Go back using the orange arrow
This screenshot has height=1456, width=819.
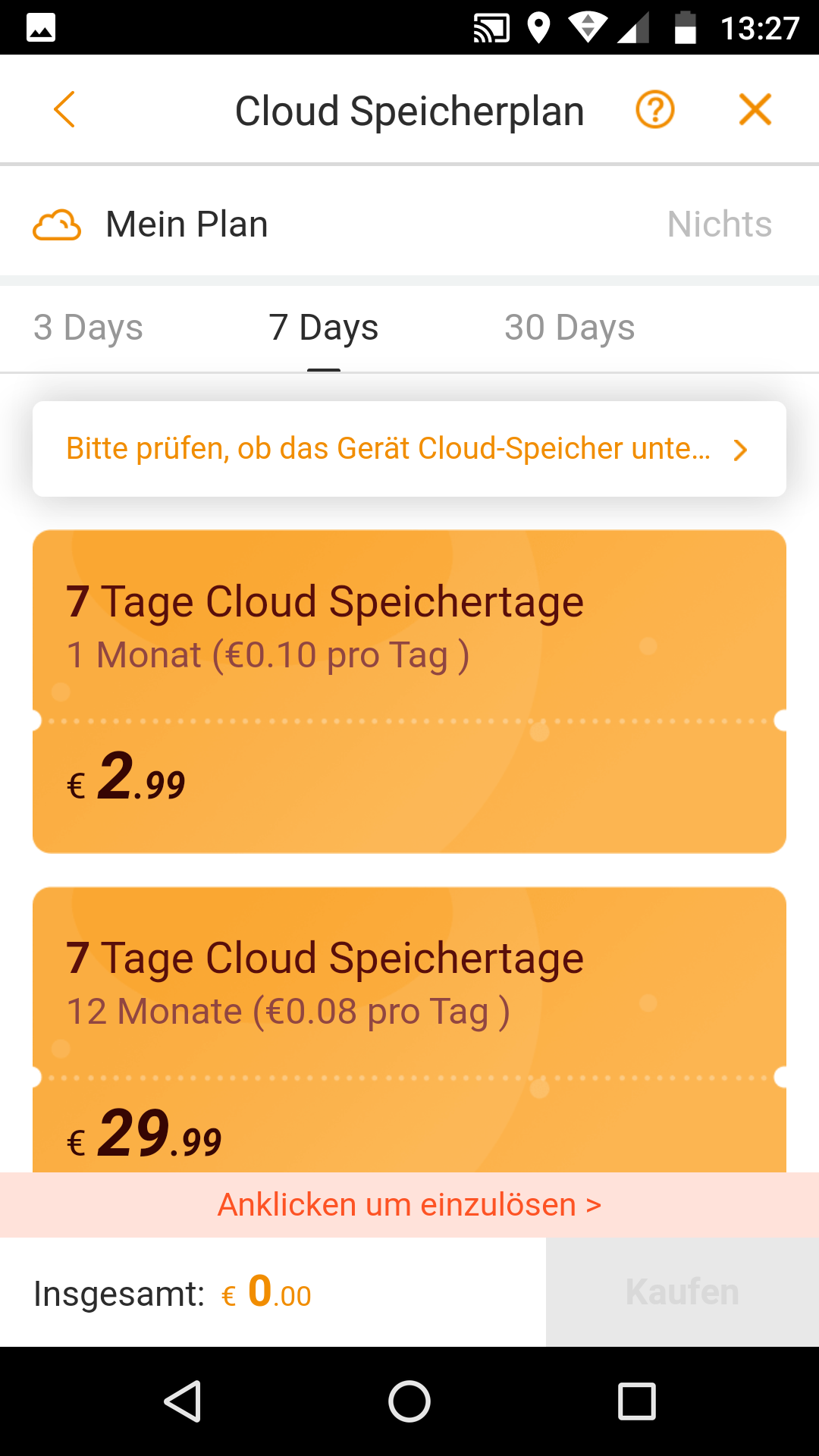click(64, 110)
